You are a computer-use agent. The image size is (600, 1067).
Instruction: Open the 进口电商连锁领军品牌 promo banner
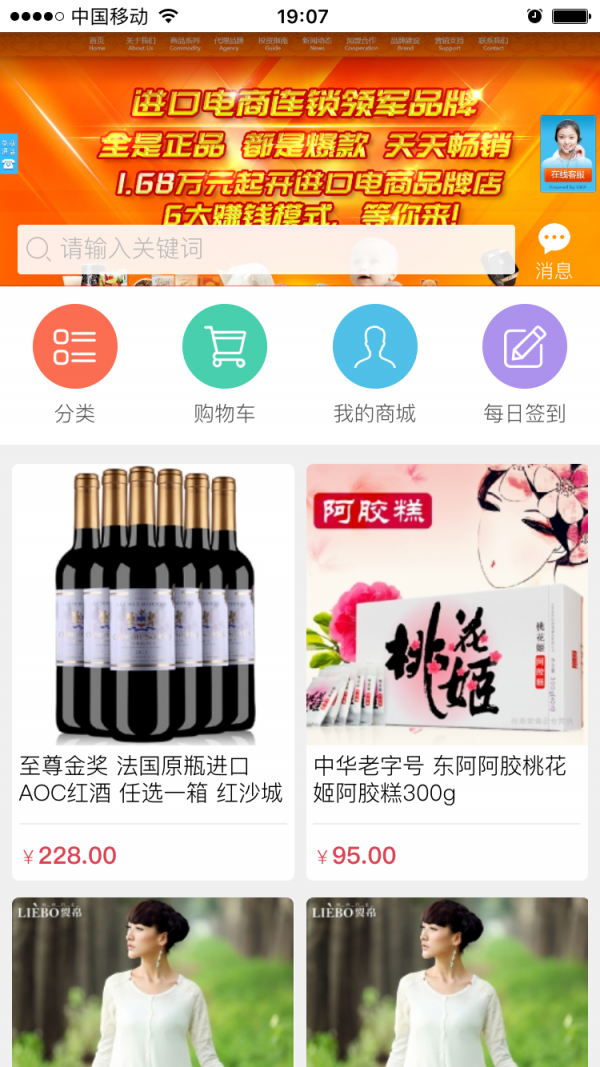coord(300,150)
